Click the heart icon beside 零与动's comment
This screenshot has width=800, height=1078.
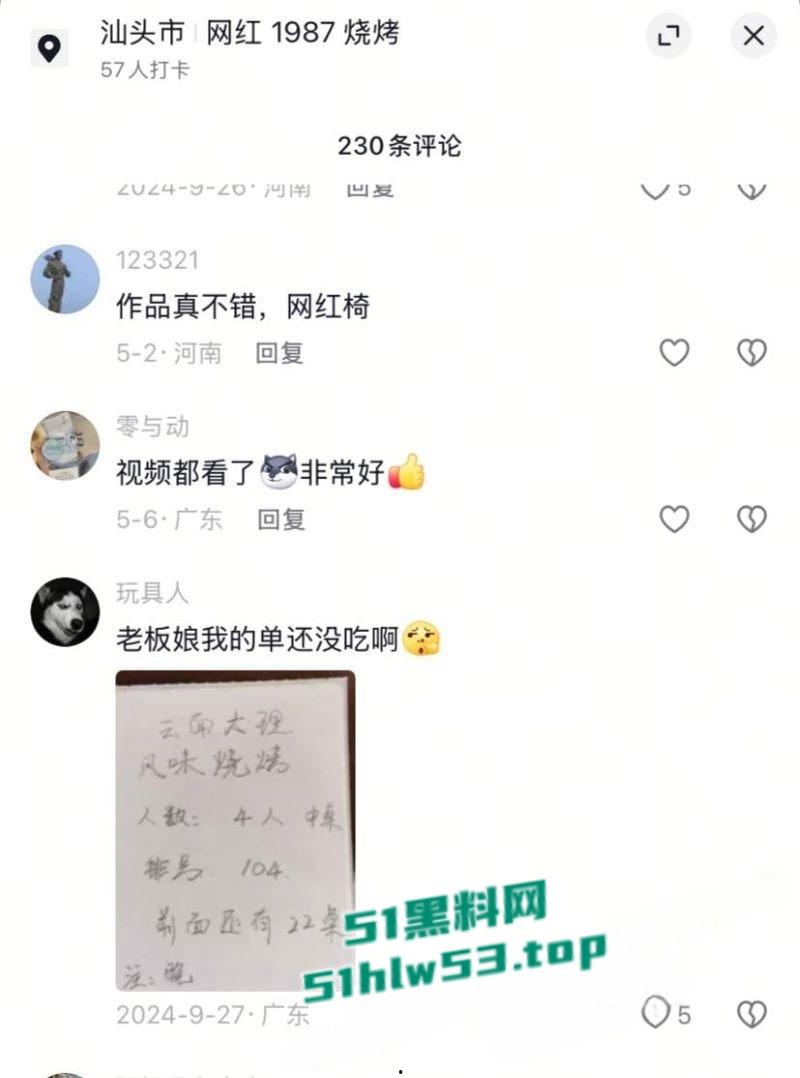674,520
